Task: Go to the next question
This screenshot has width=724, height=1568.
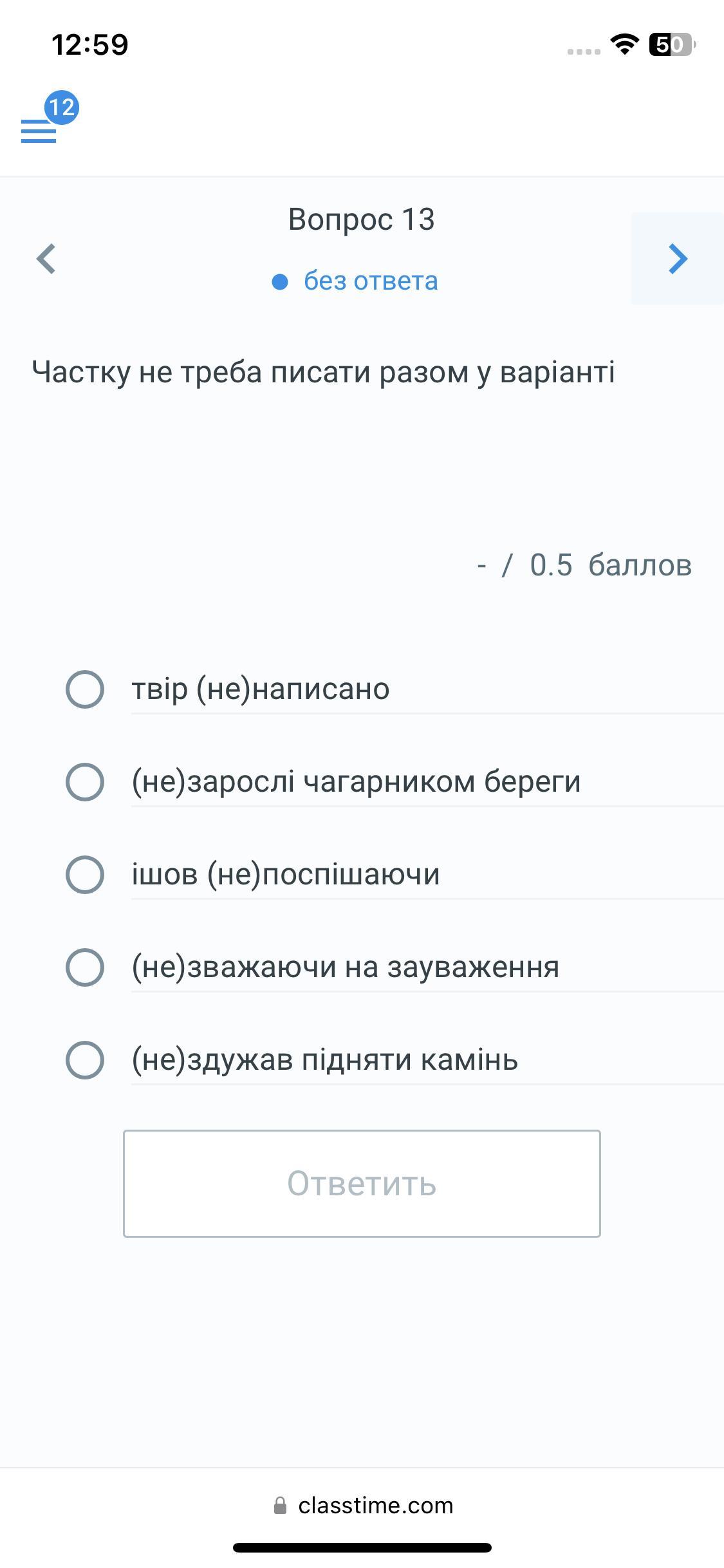Action: pyautogui.click(x=678, y=258)
